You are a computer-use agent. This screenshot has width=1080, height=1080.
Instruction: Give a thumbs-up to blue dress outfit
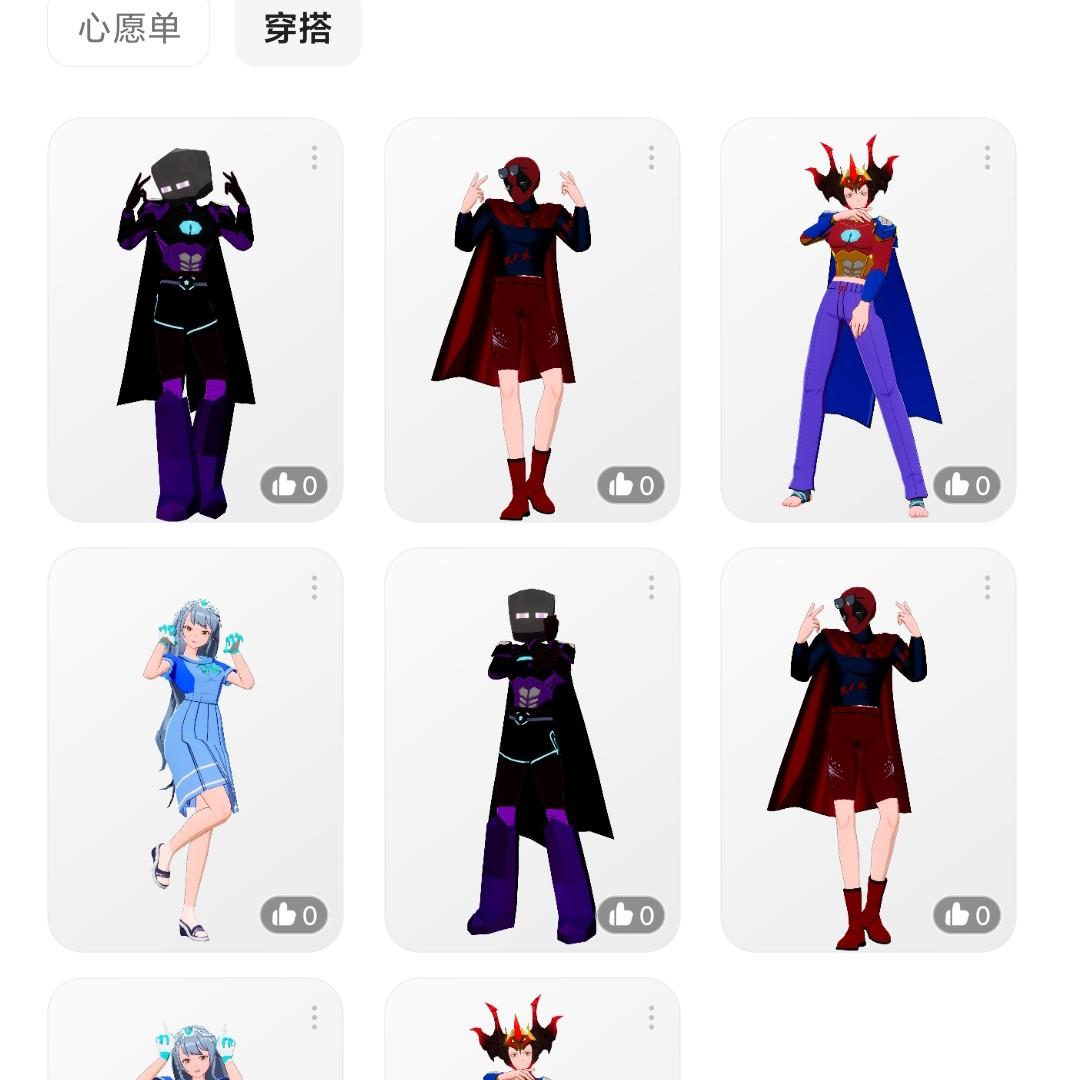tap(294, 915)
